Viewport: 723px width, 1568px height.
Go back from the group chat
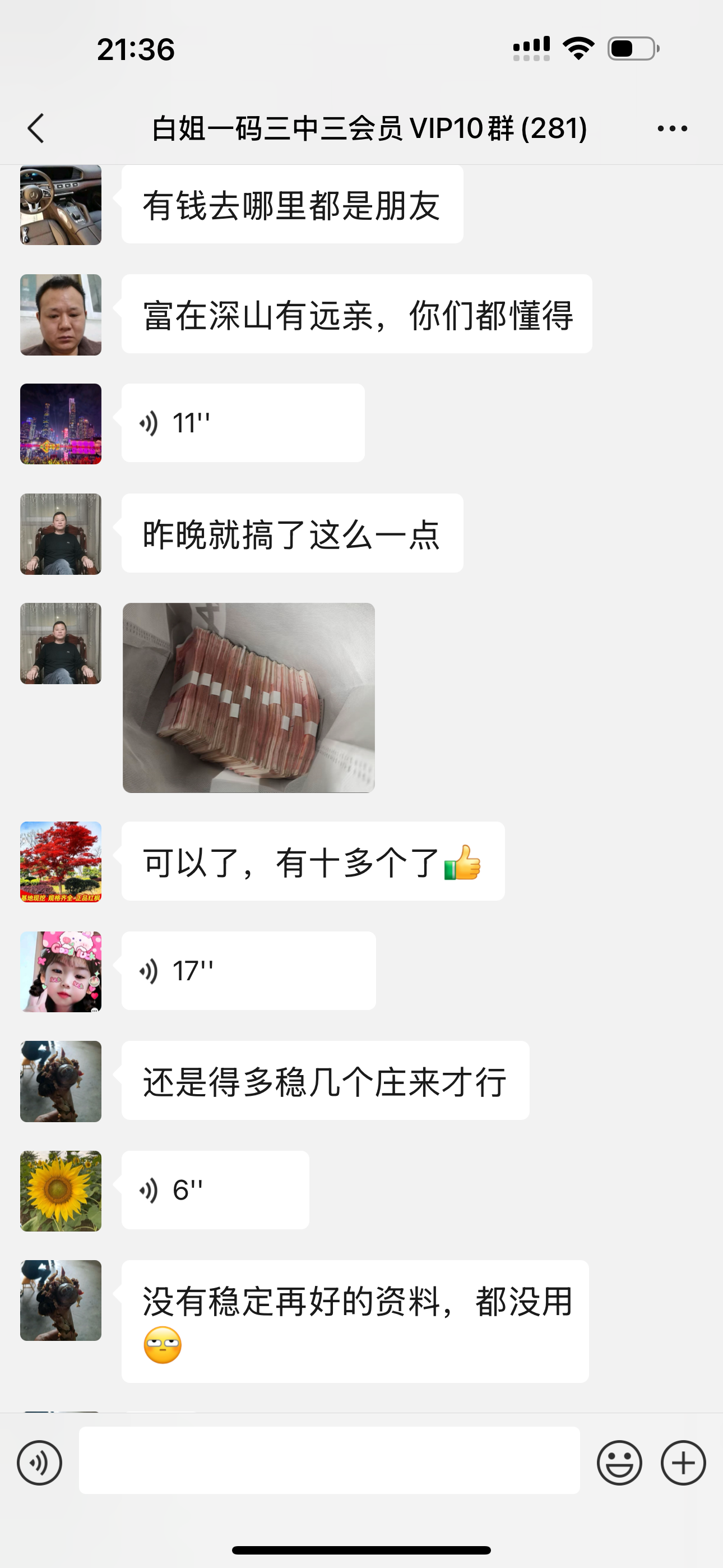pyautogui.click(x=36, y=128)
